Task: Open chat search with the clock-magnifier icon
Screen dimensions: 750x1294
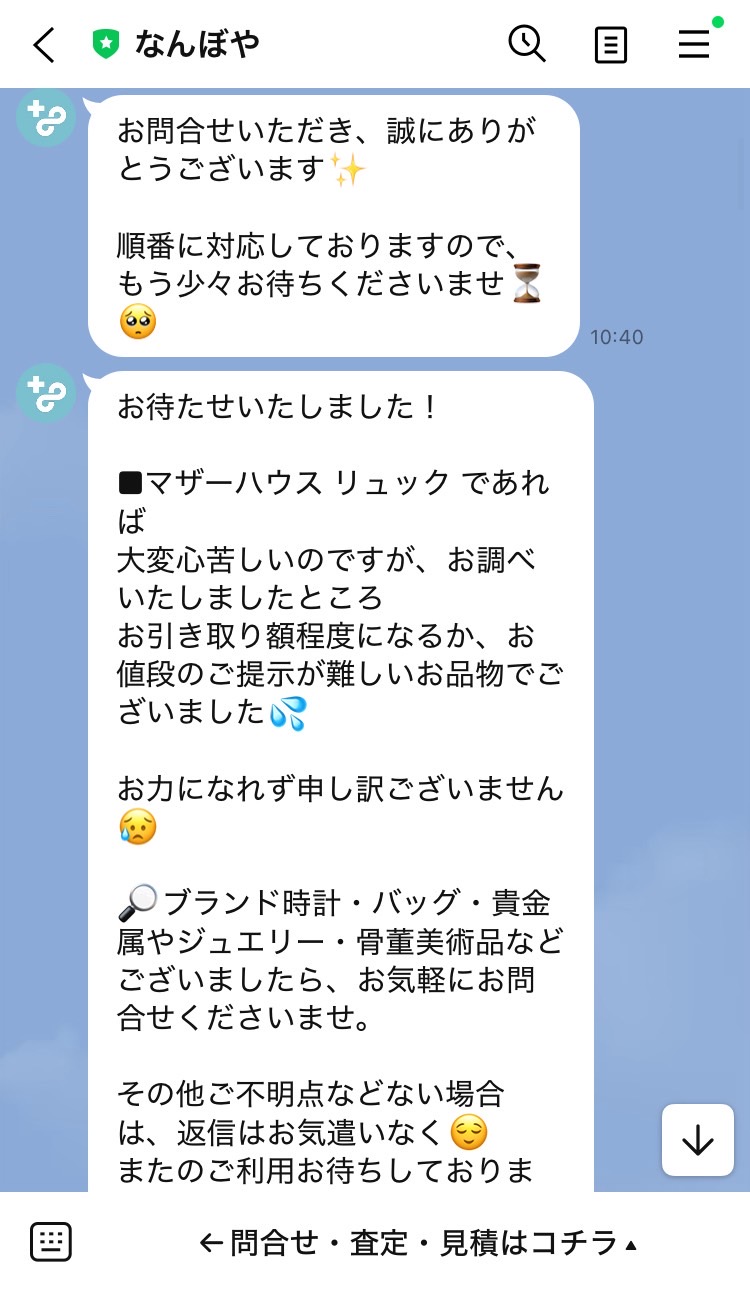Action: [527, 44]
